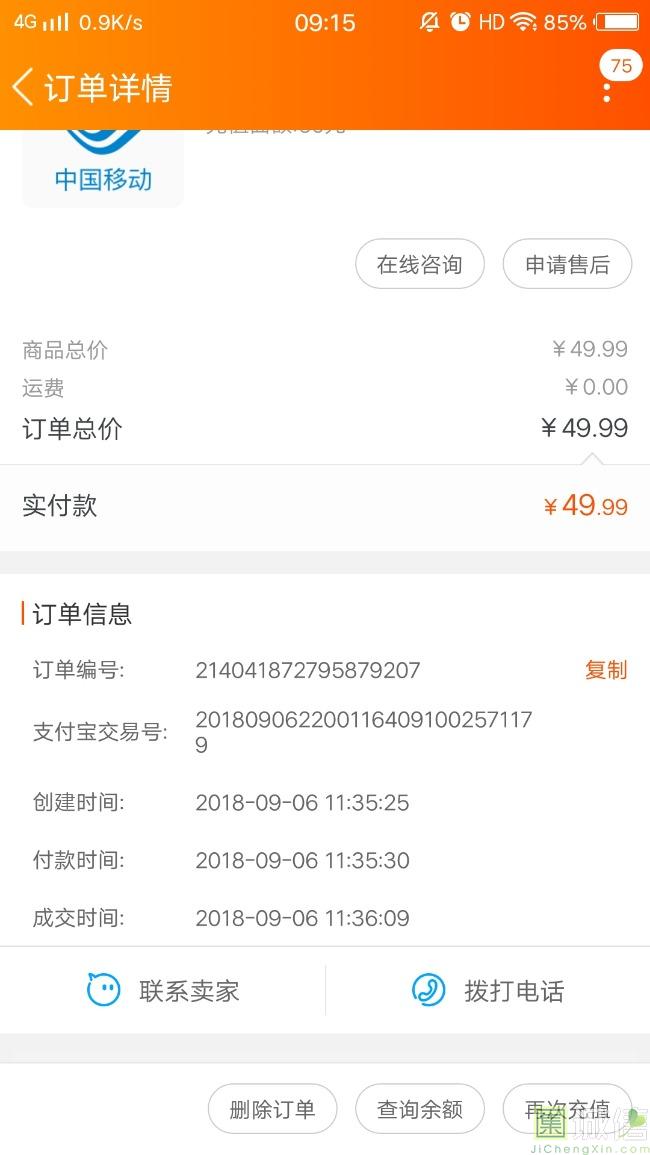Tap the 在线咨询 button
The height and width of the screenshot is (1155, 650).
420,265
